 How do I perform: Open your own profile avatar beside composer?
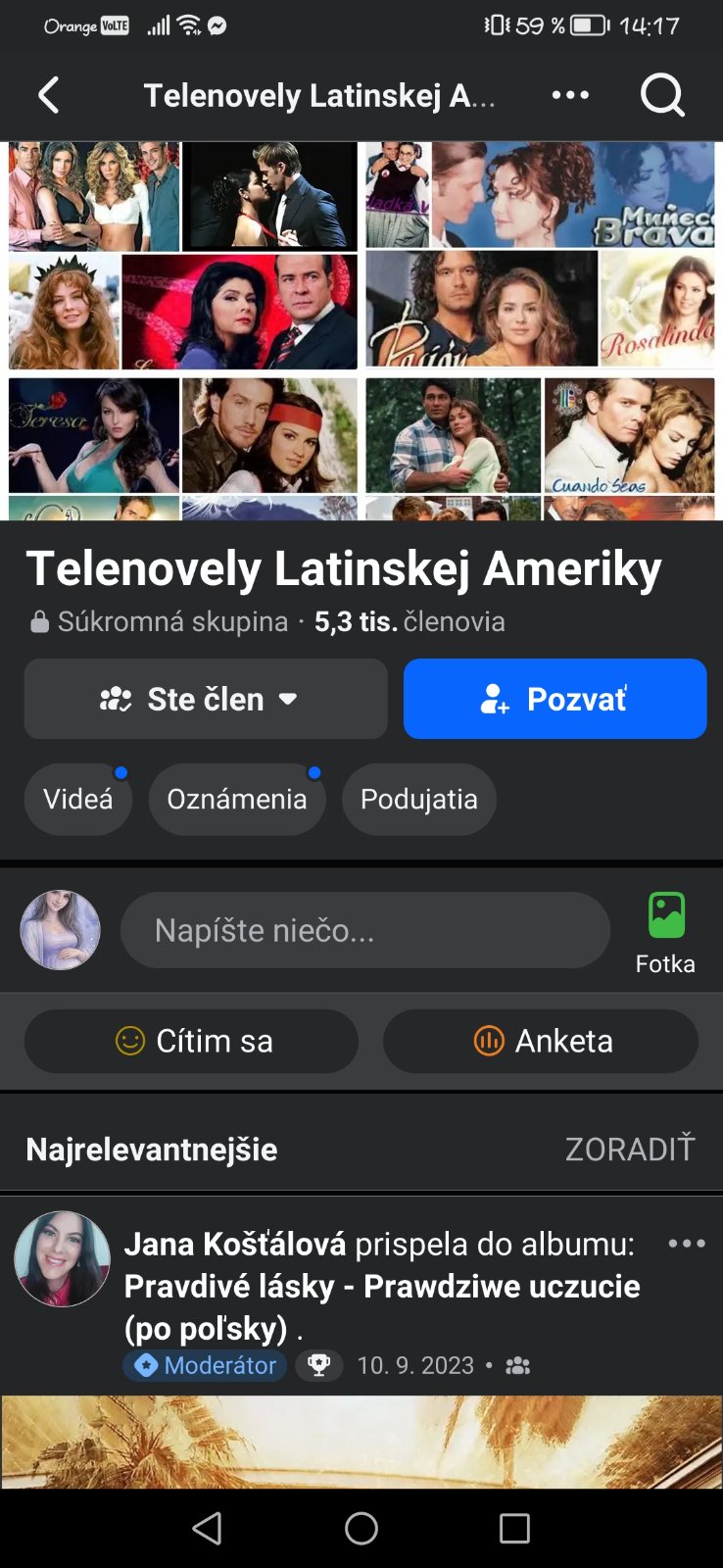(x=61, y=930)
